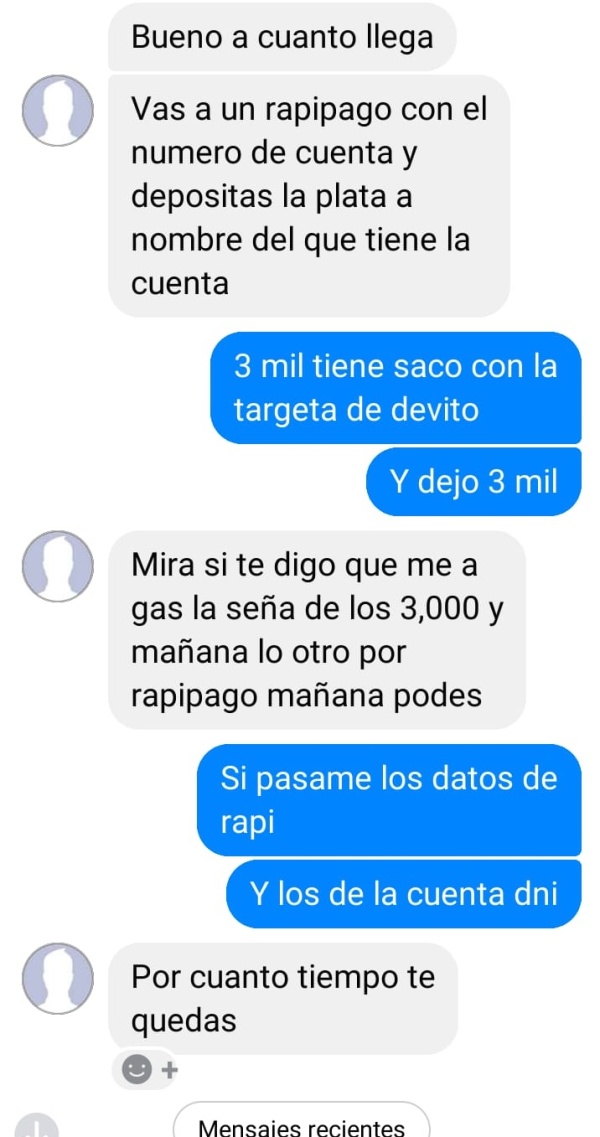Jump to Mensajes recientes
600x1137 pixels.
coord(302,1124)
